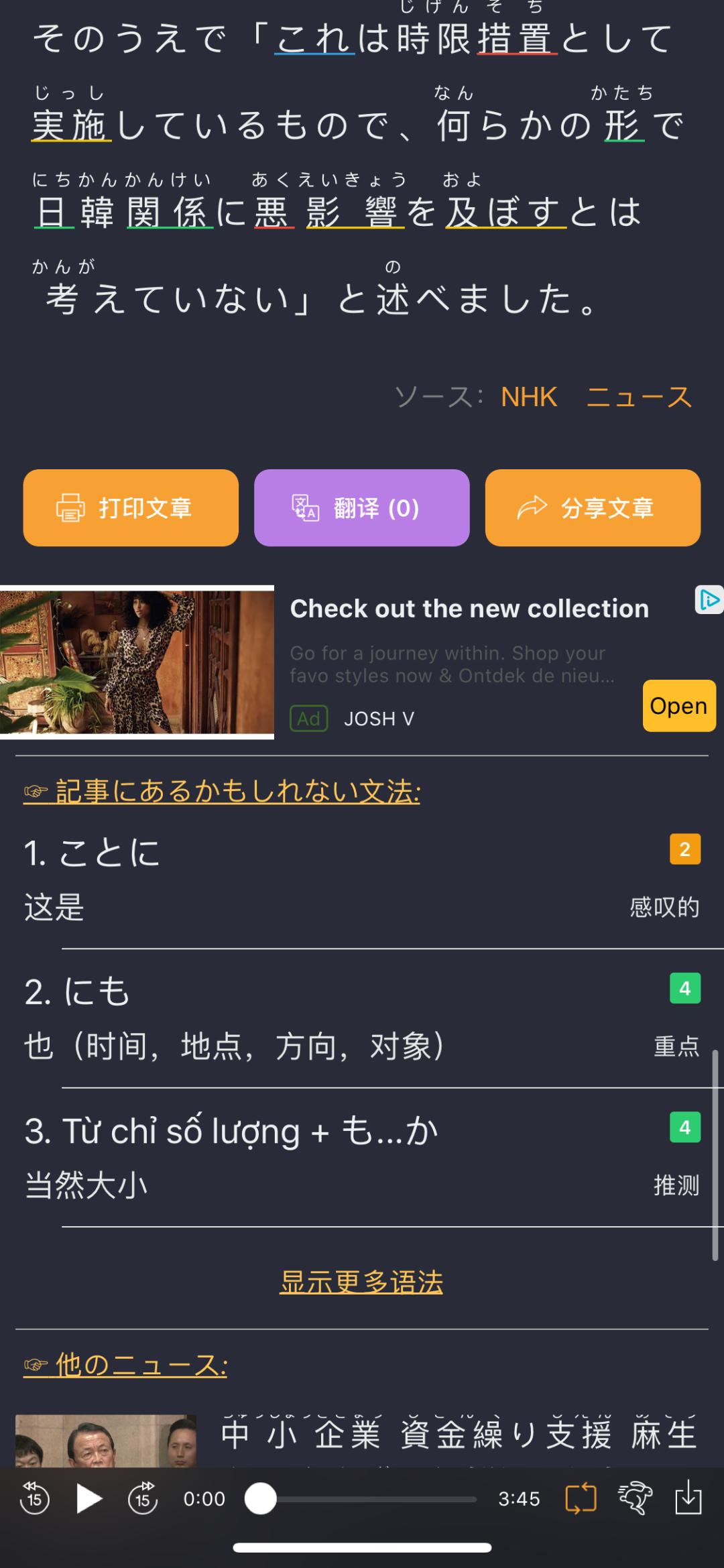724x1568 pixels.
Task: Click the green Ad info badge
Action: point(309,718)
